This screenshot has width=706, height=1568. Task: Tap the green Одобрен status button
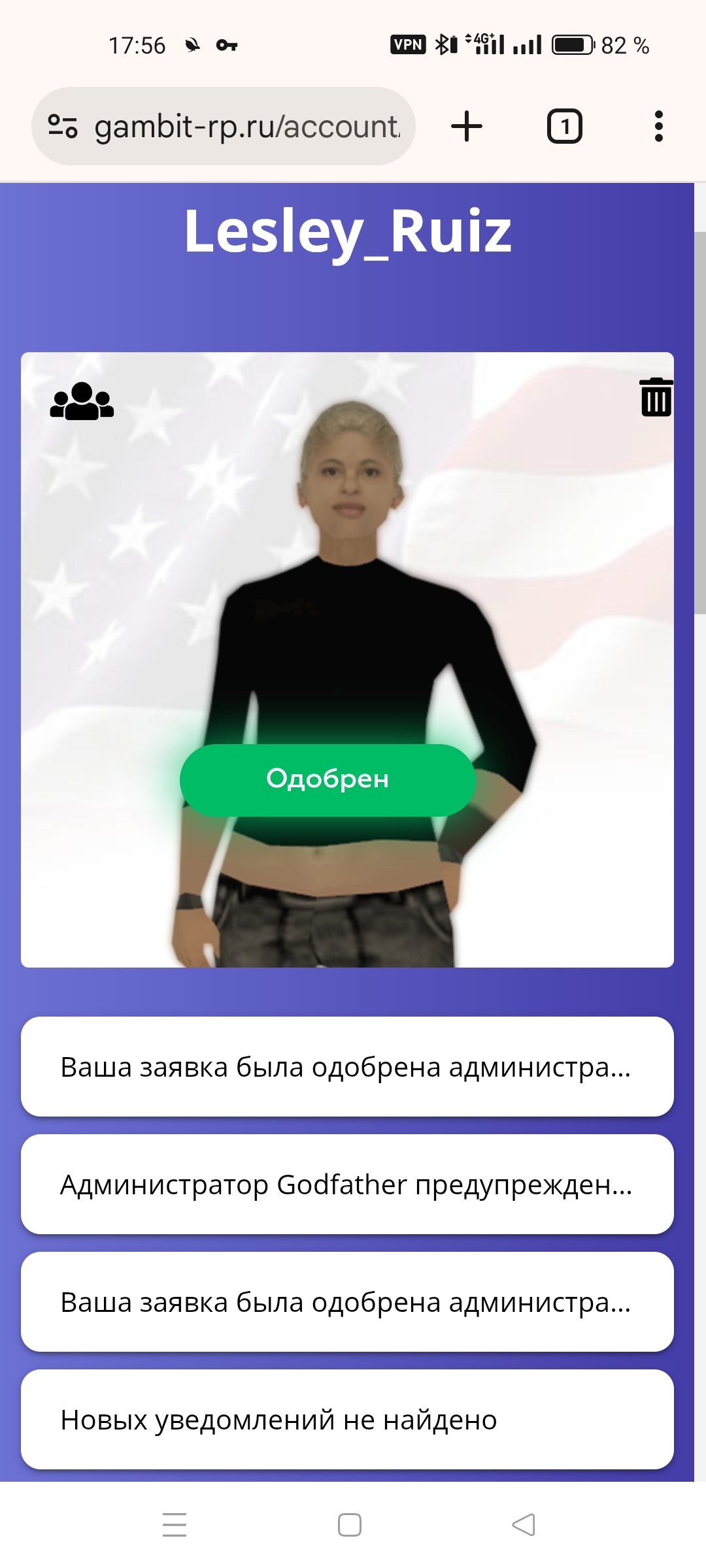click(x=328, y=779)
